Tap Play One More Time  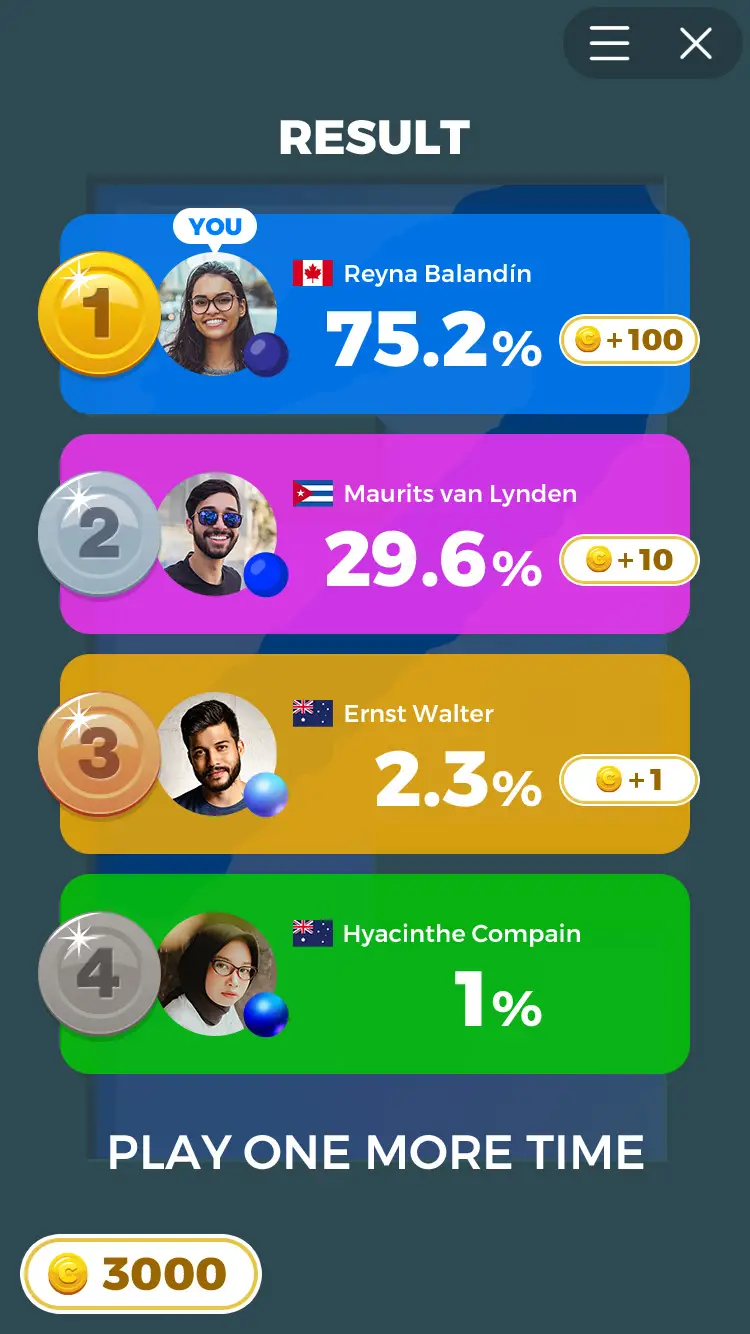coord(375,1152)
